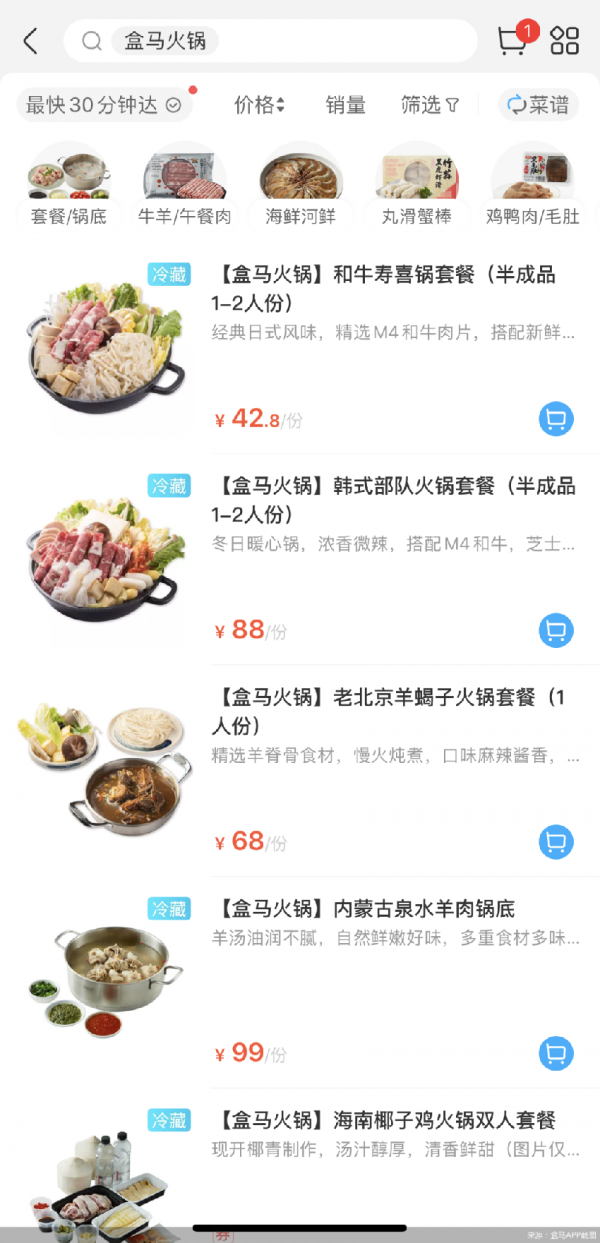Screen dimensions: 600x1243
Task: Add 韩式部队火锅套餐 to cart
Action: point(556,630)
